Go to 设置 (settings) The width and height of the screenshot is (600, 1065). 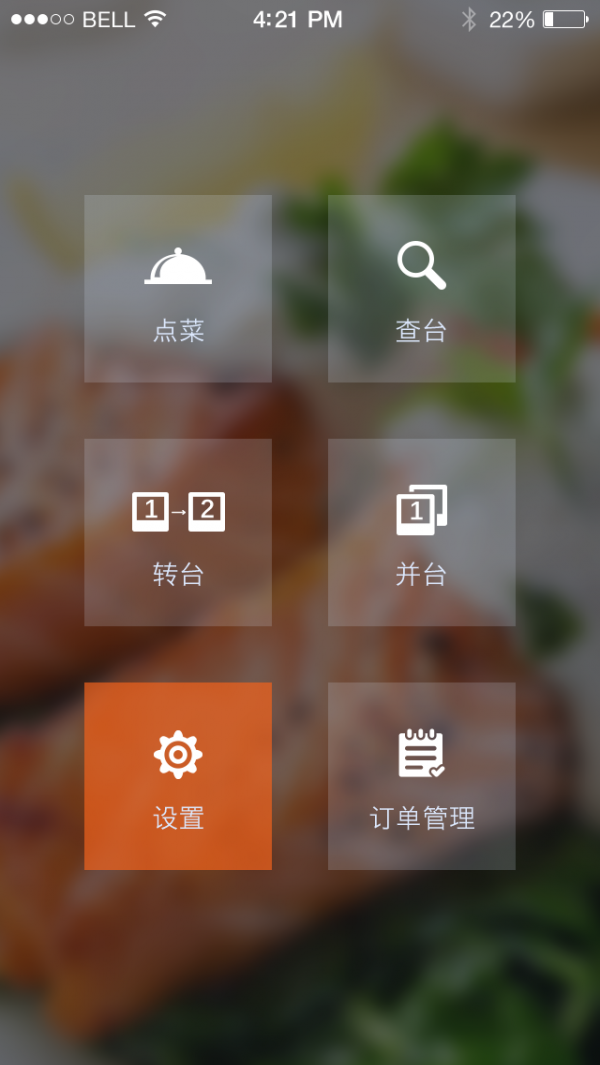point(178,776)
